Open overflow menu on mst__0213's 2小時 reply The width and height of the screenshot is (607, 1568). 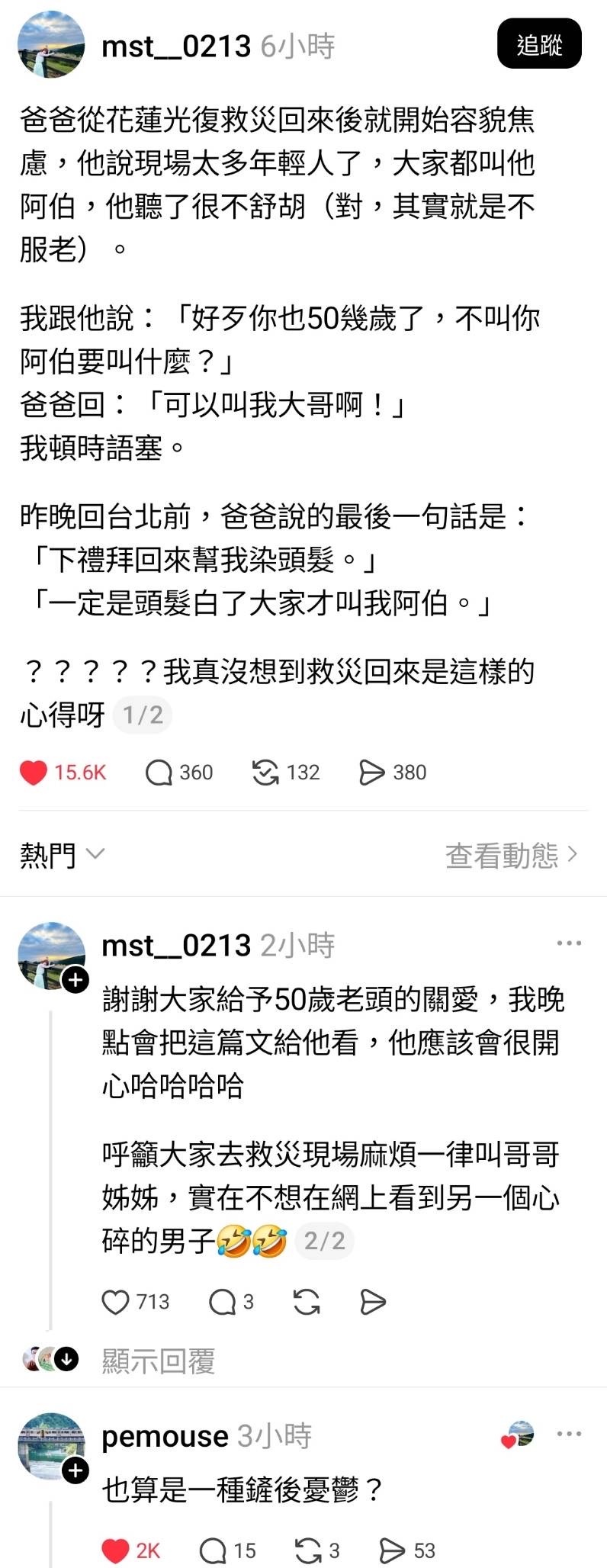pos(569,943)
